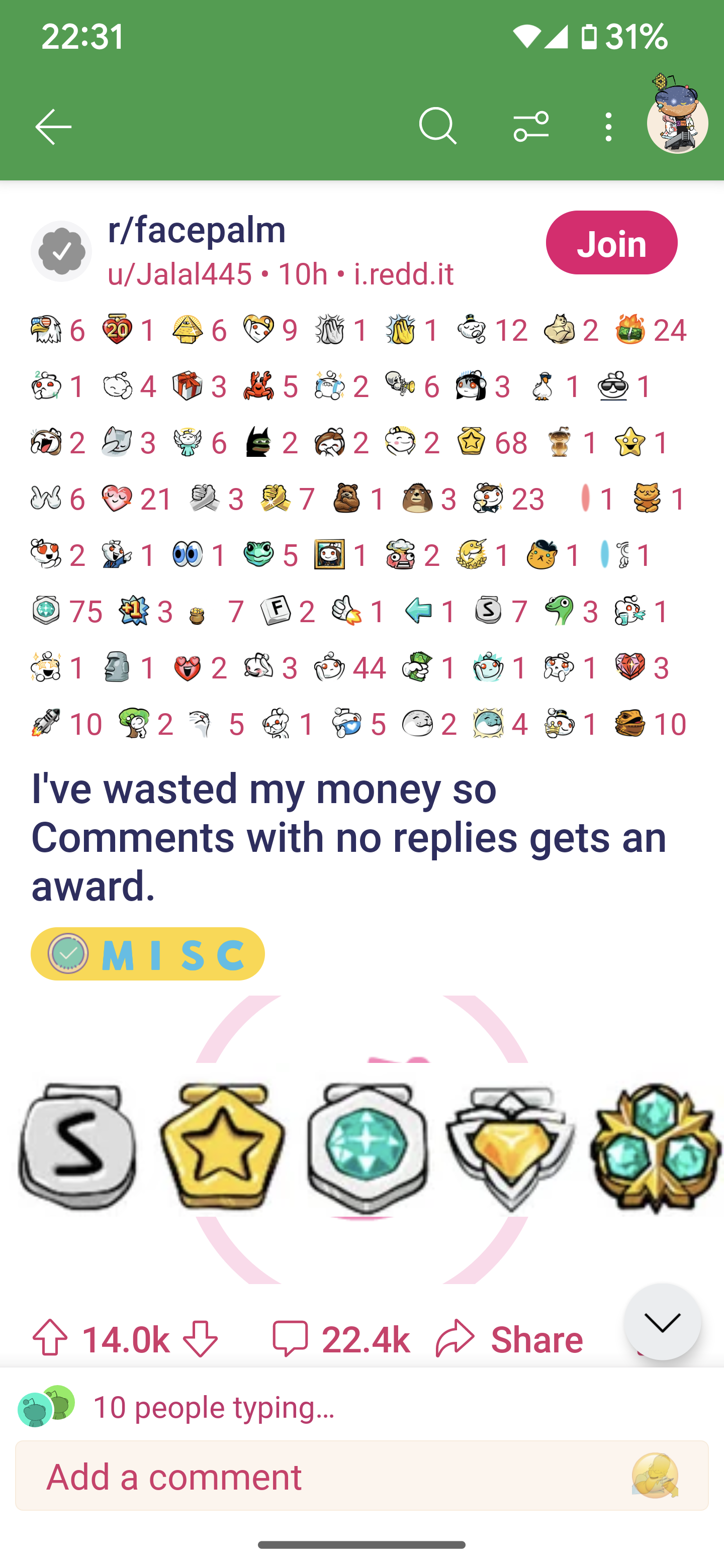Upvote this post

50,1338
